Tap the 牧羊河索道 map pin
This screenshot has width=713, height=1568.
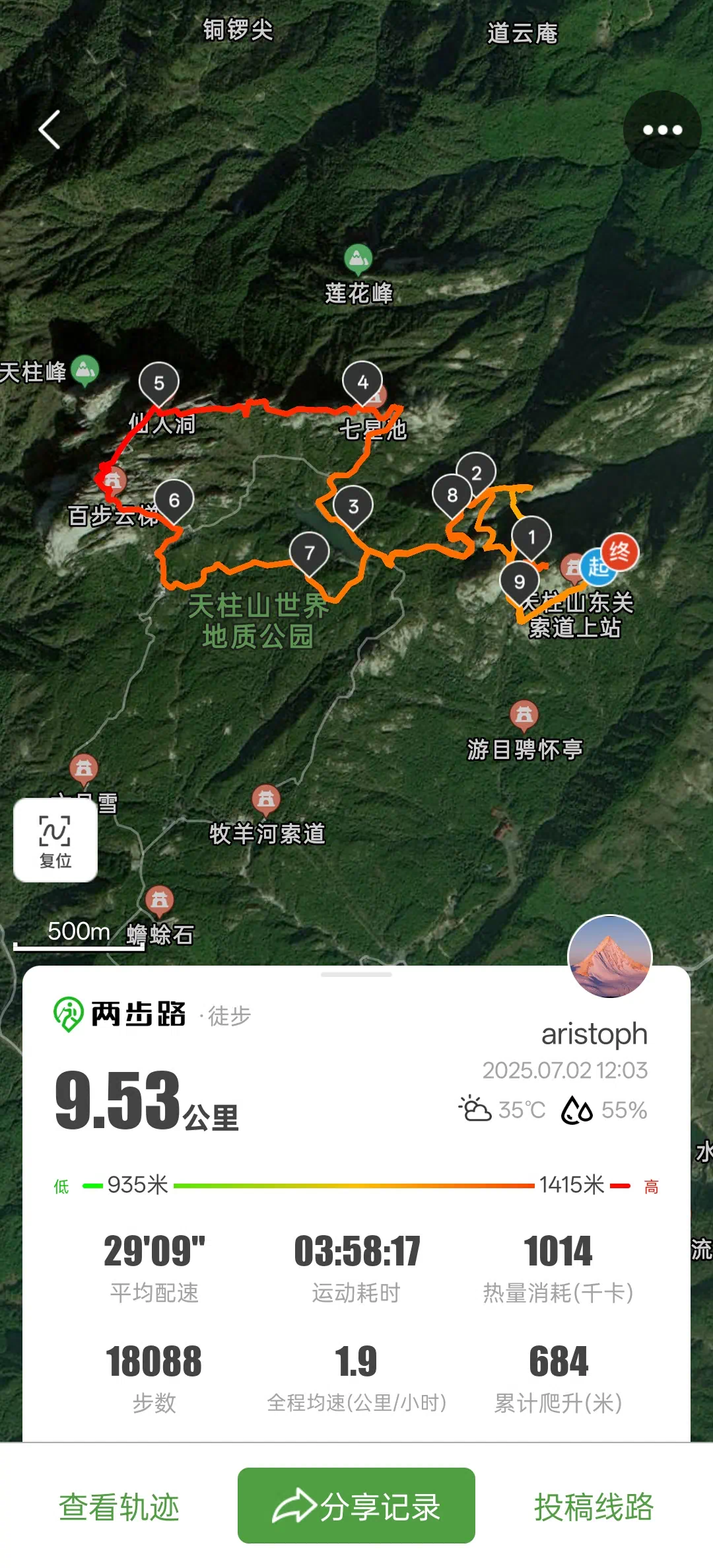coord(266,800)
